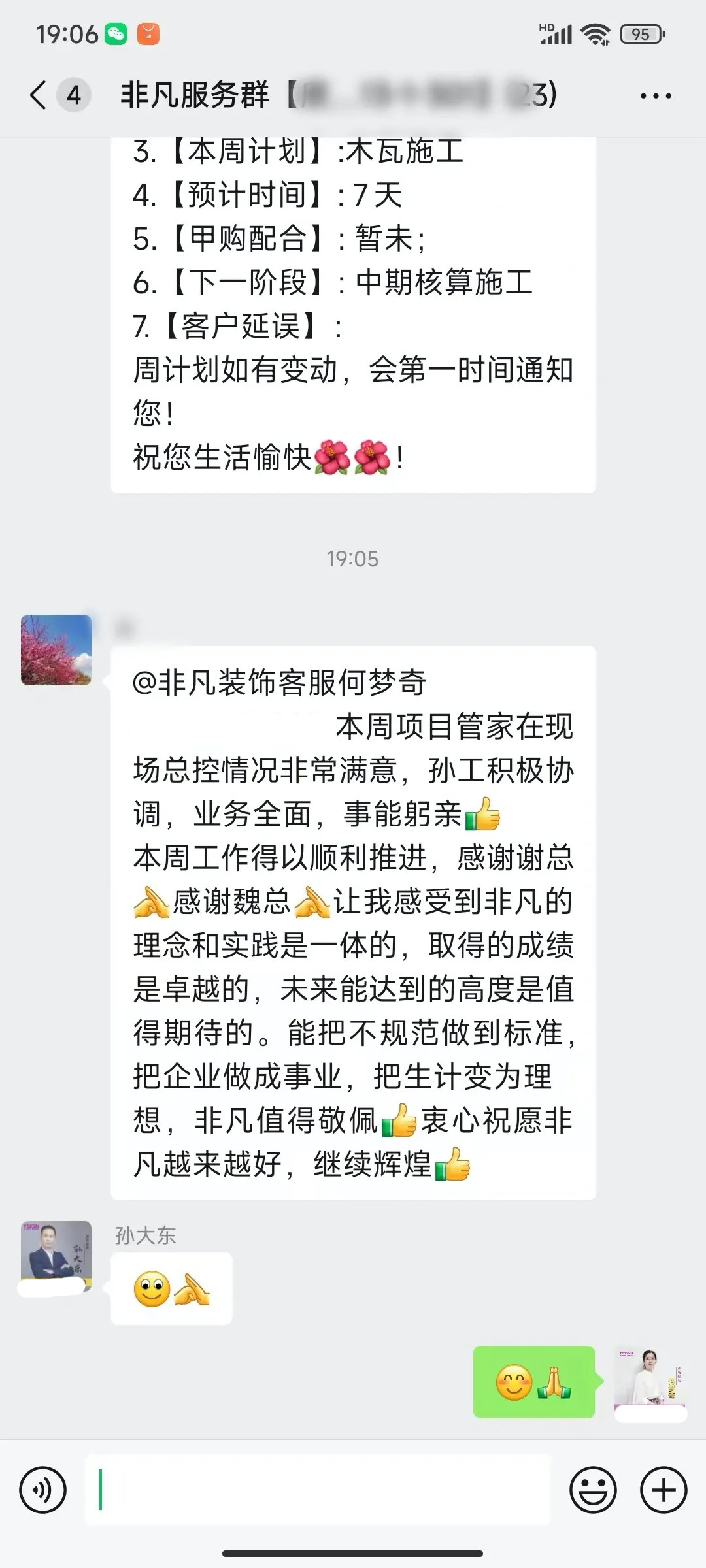Open the emoji sticker panel
Viewport: 706px width, 1568px height.
(x=593, y=1491)
